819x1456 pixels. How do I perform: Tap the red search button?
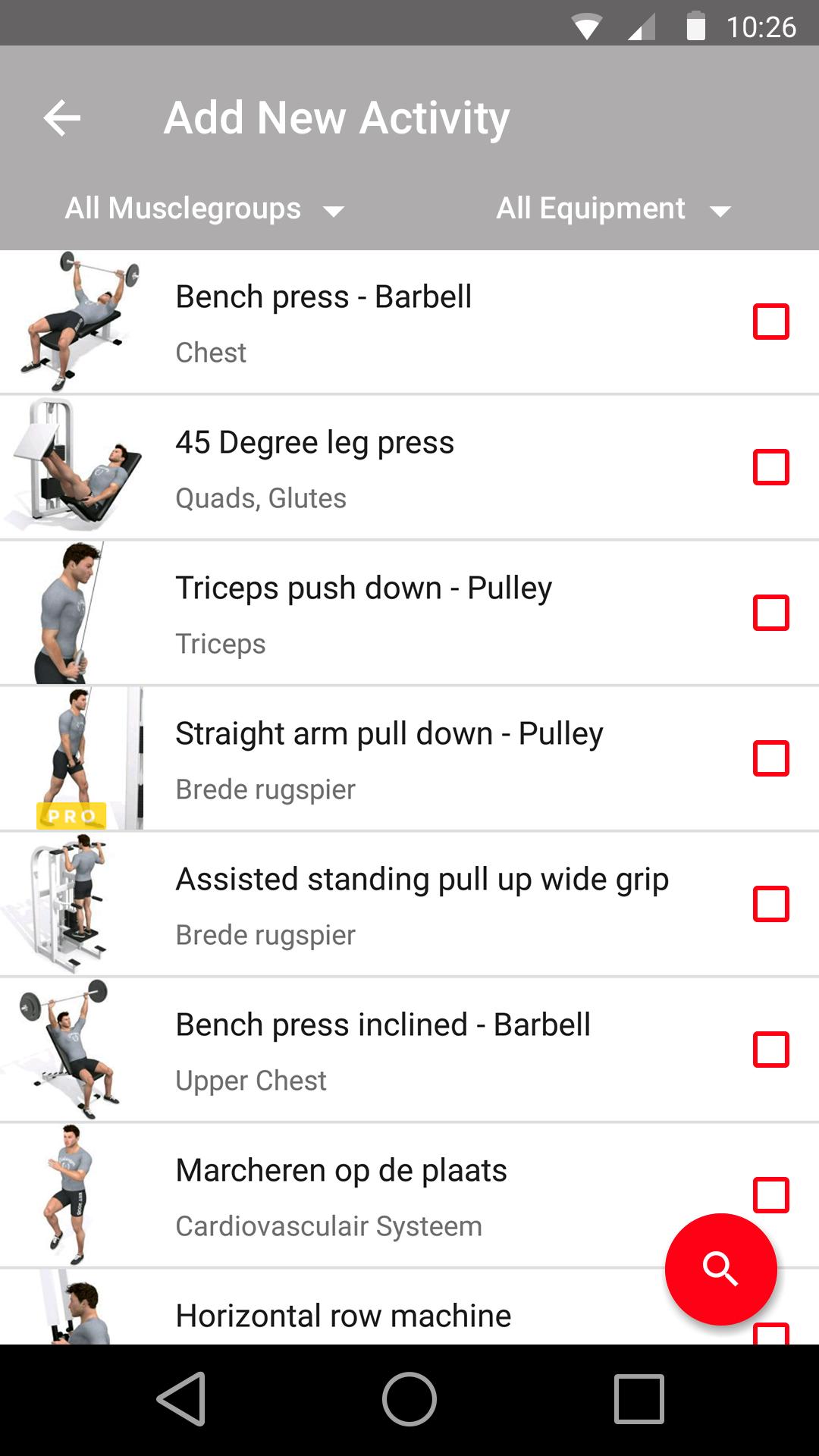pos(720,1270)
